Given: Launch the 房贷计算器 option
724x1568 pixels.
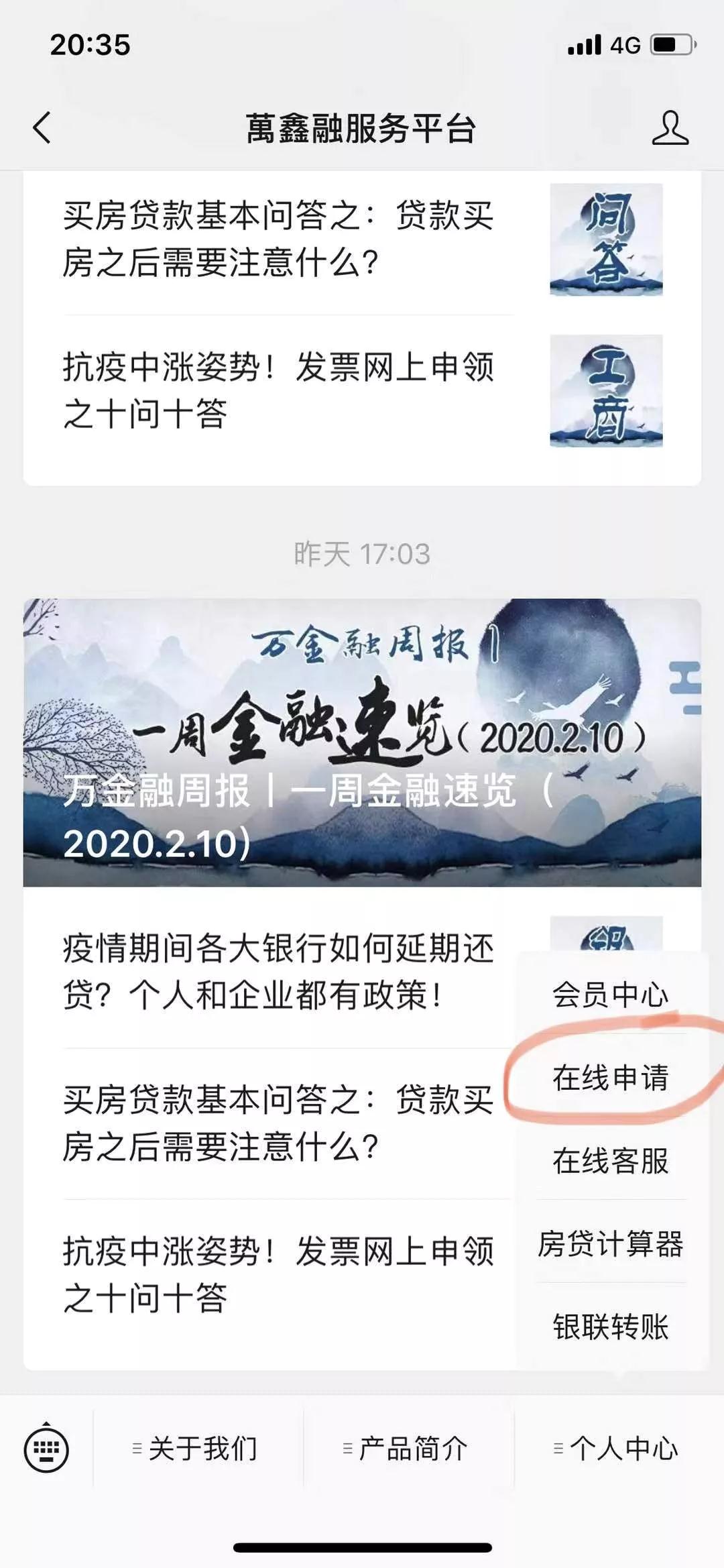Looking at the screenshot, I should 611,1244.
